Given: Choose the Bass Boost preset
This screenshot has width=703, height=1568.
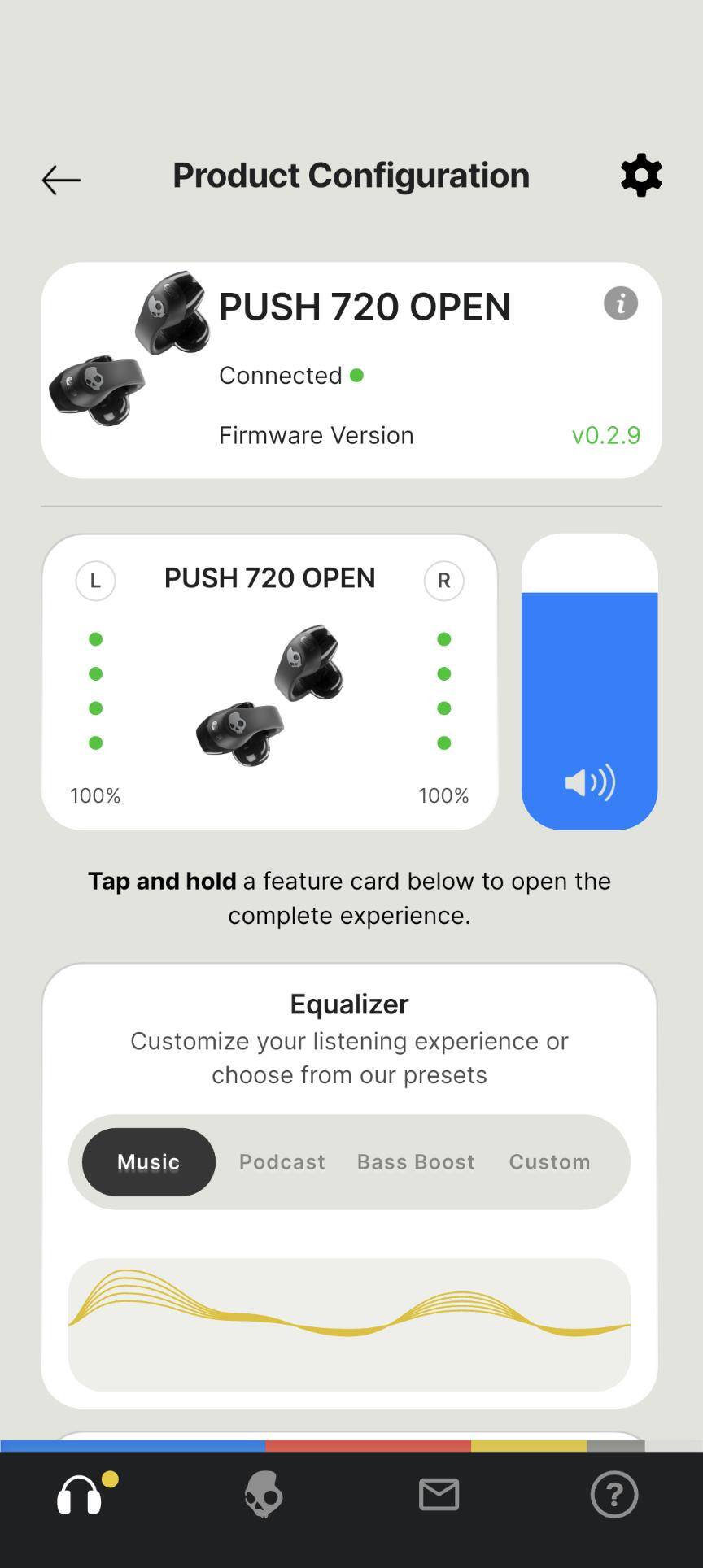Looking at the screenshot, I should coord(416,1161).
